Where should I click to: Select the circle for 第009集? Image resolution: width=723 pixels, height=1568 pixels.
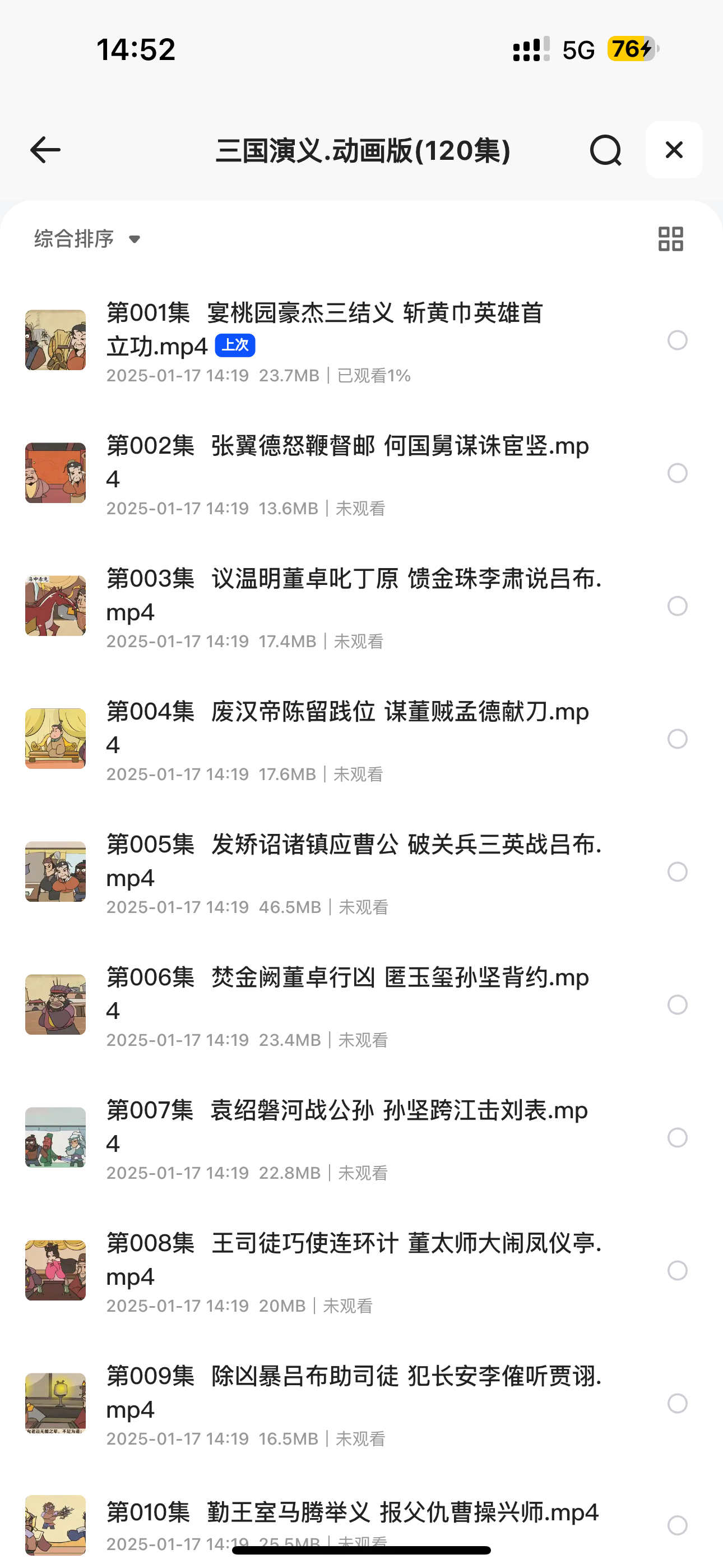coord(678,1403)
